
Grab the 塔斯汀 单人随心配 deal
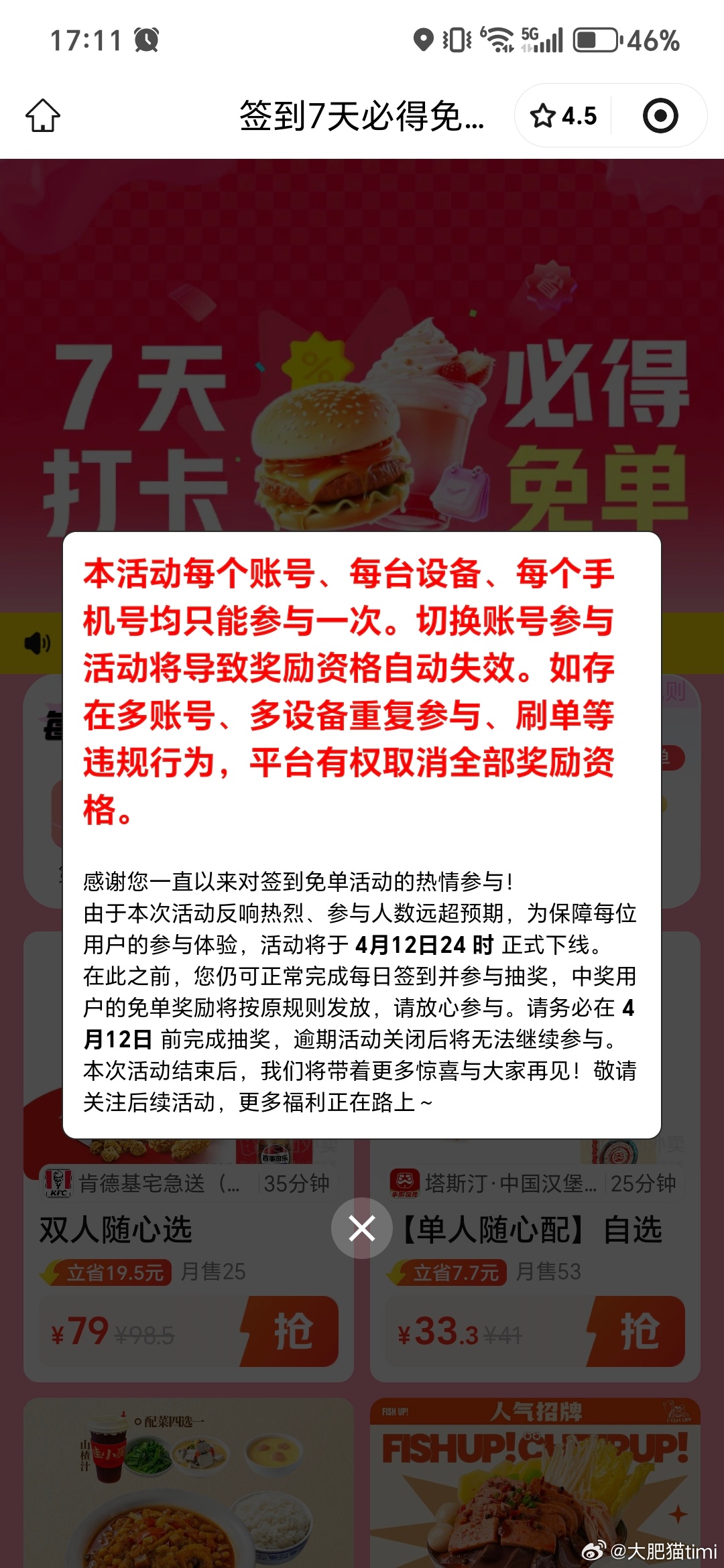pyautogui.click(x=638, y=1331)
